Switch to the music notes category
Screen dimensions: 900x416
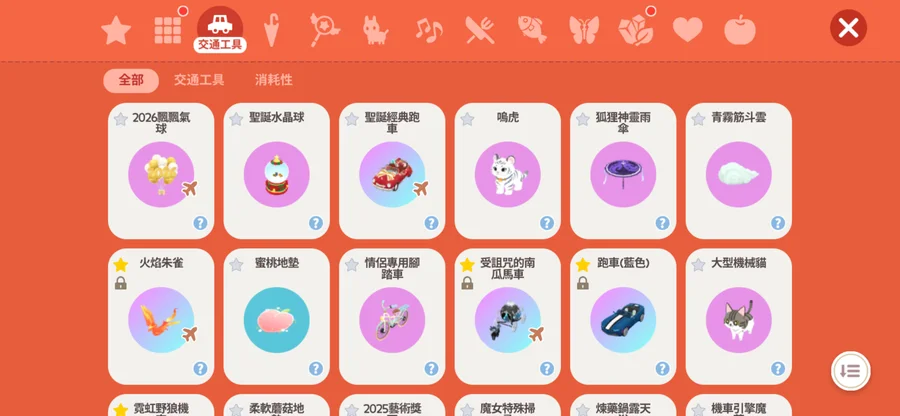point(428,30)
